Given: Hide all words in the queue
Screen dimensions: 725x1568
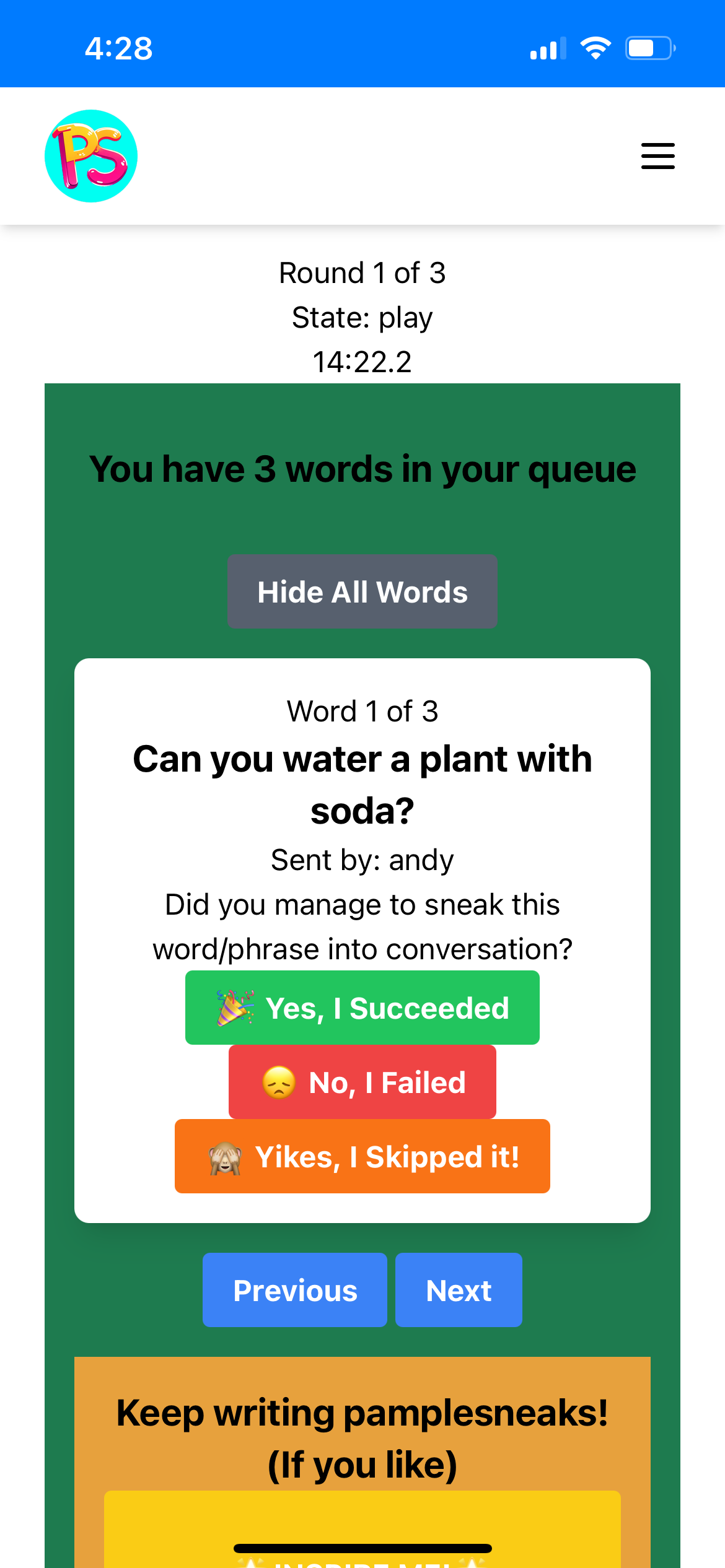Looking at the screenshot, I should pyautogui.click(x=362, y=591).
